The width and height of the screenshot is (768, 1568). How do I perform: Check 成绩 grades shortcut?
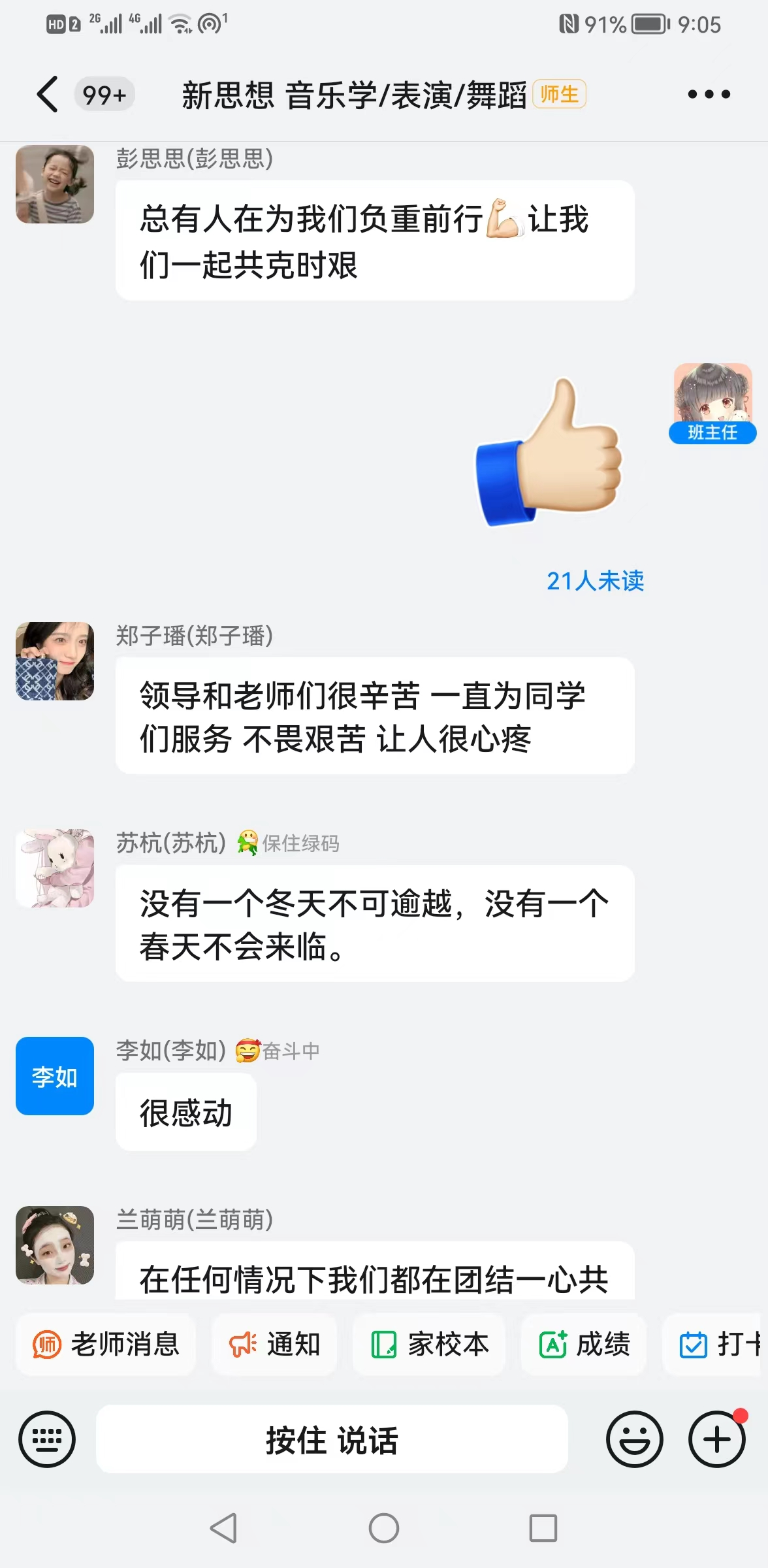(584, 1345)
